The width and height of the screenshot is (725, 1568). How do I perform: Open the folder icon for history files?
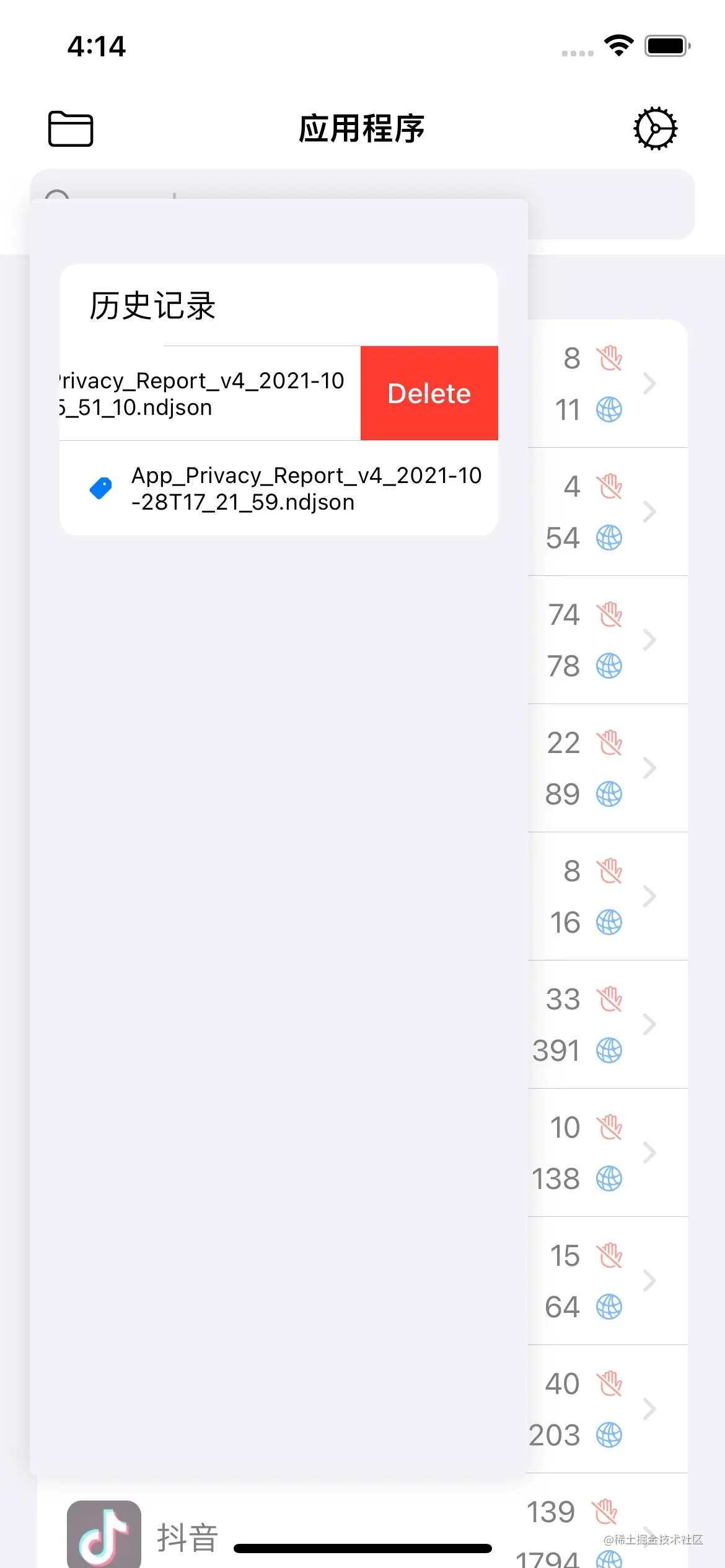[x=71, y=129]
